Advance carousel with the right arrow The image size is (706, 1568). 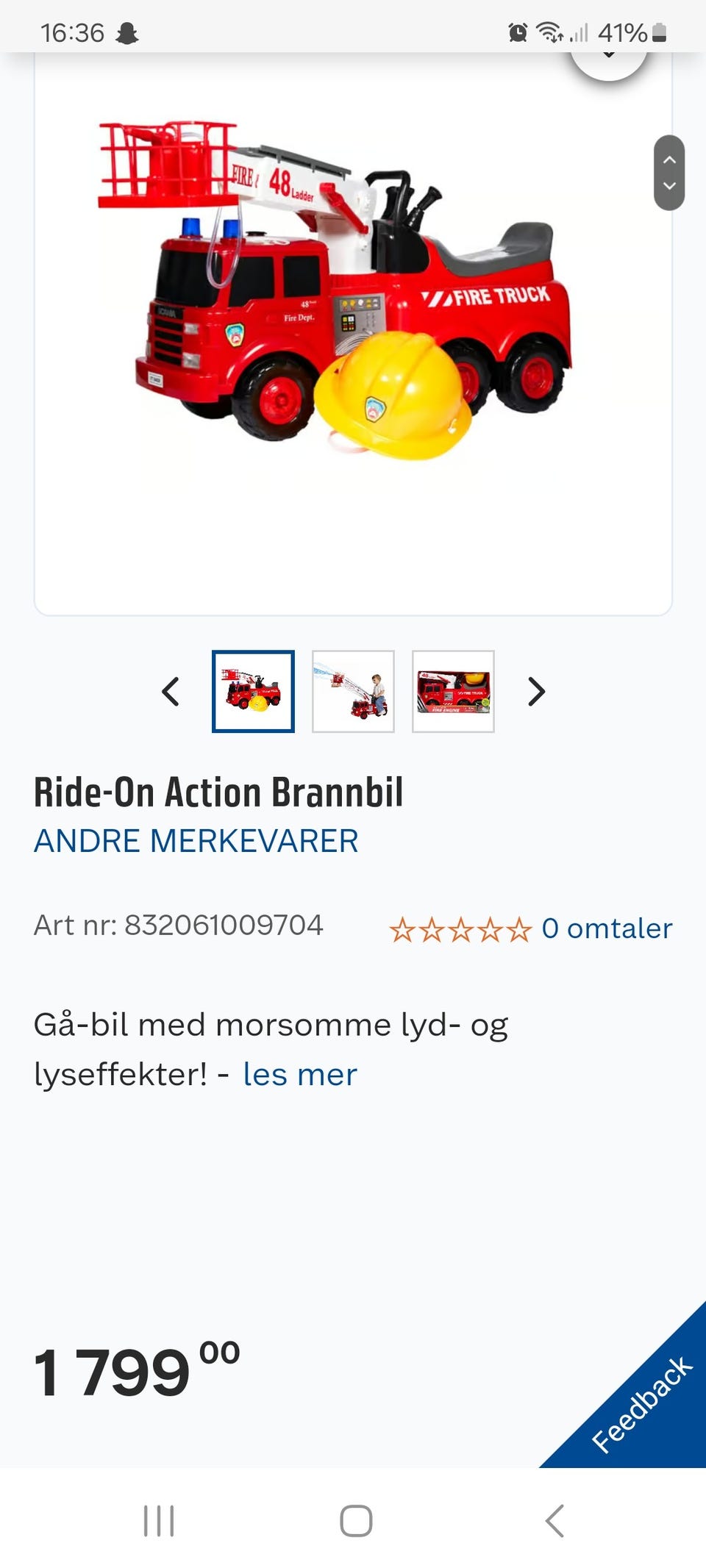[536, 692]
